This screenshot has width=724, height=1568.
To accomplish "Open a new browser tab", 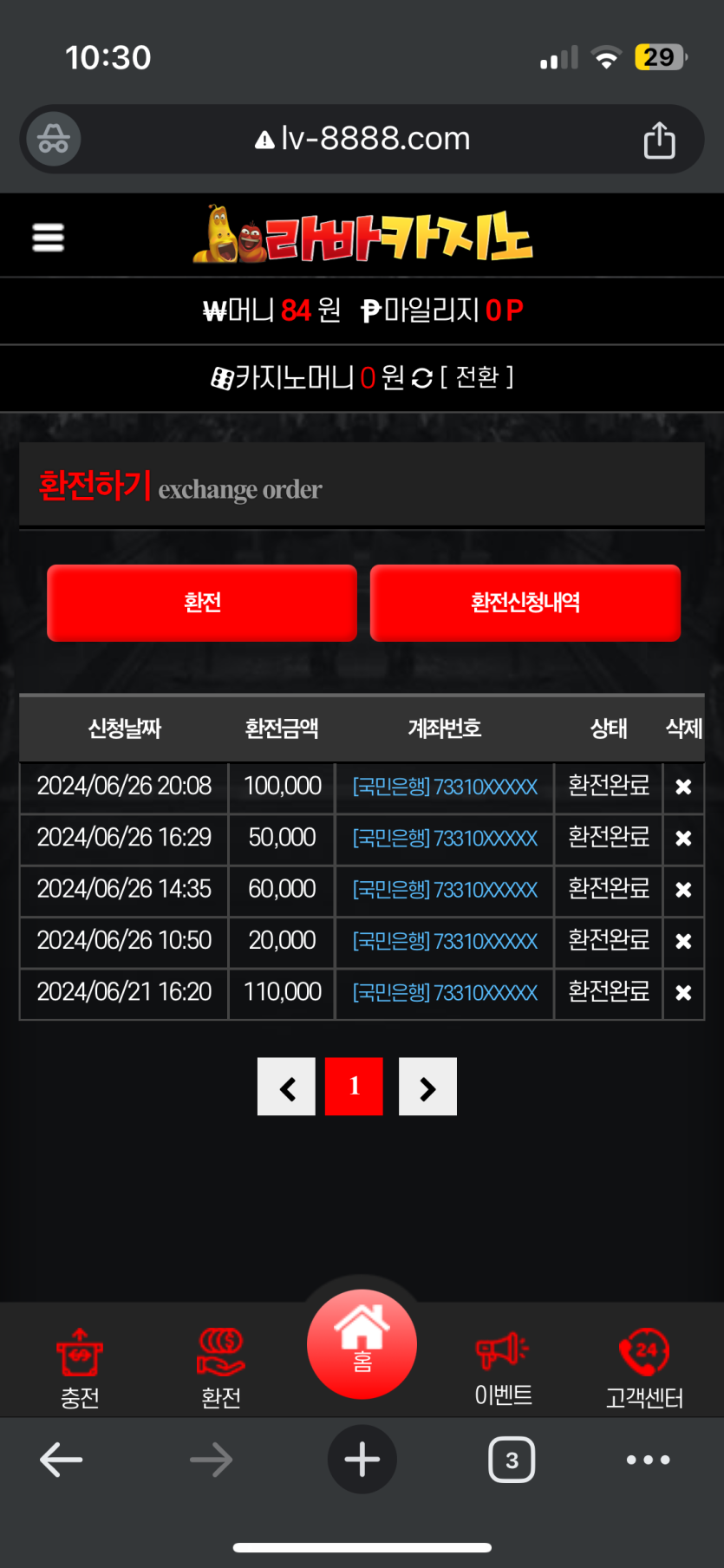I will [362, 1460].
